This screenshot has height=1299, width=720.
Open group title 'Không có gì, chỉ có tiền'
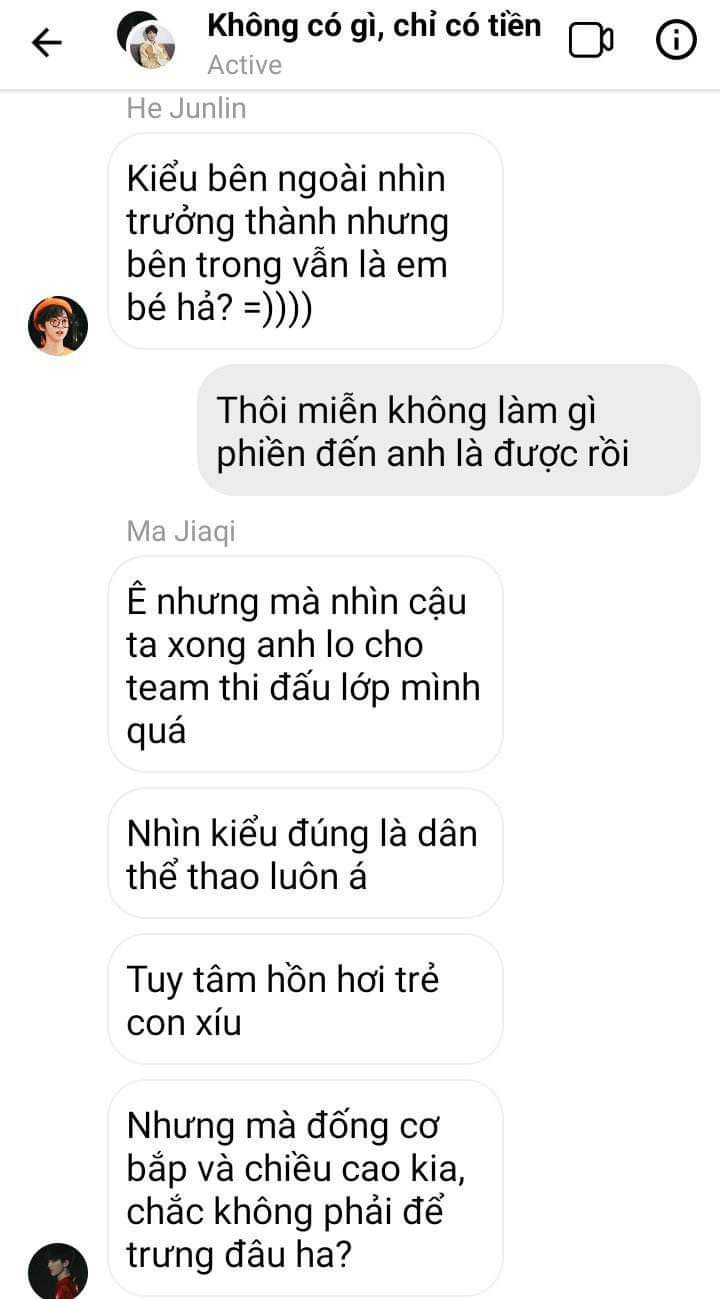point(374,26)
